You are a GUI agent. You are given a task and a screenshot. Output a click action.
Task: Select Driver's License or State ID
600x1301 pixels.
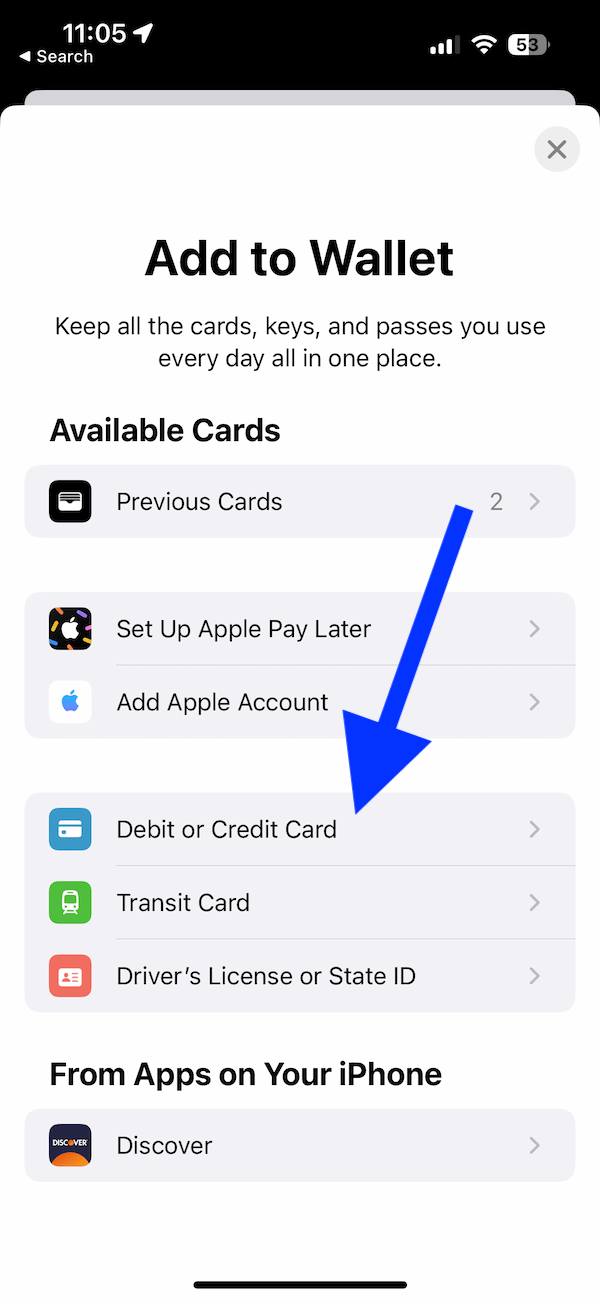300,975
